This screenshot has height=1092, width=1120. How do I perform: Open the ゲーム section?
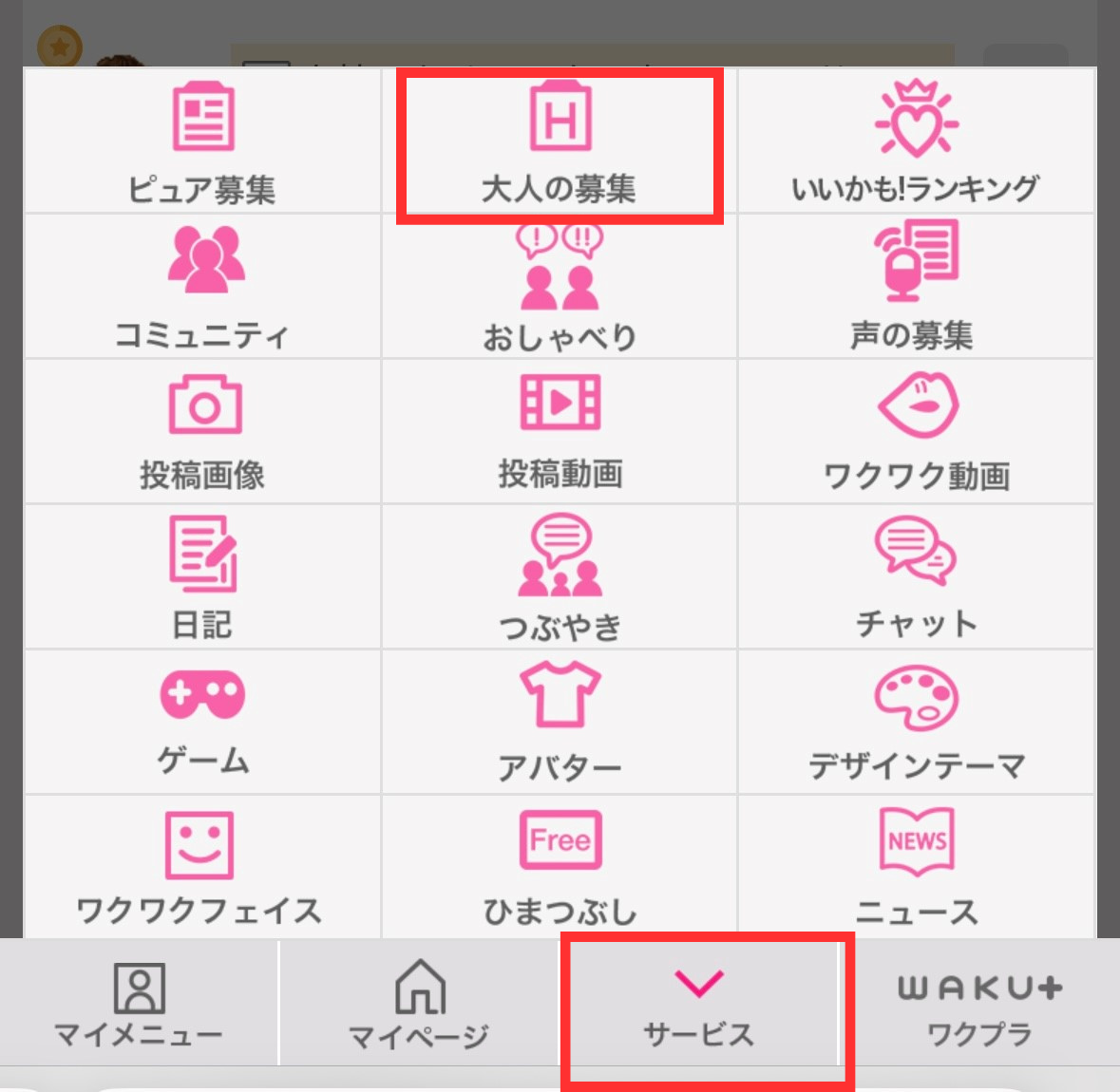click(x=202, y=722)
